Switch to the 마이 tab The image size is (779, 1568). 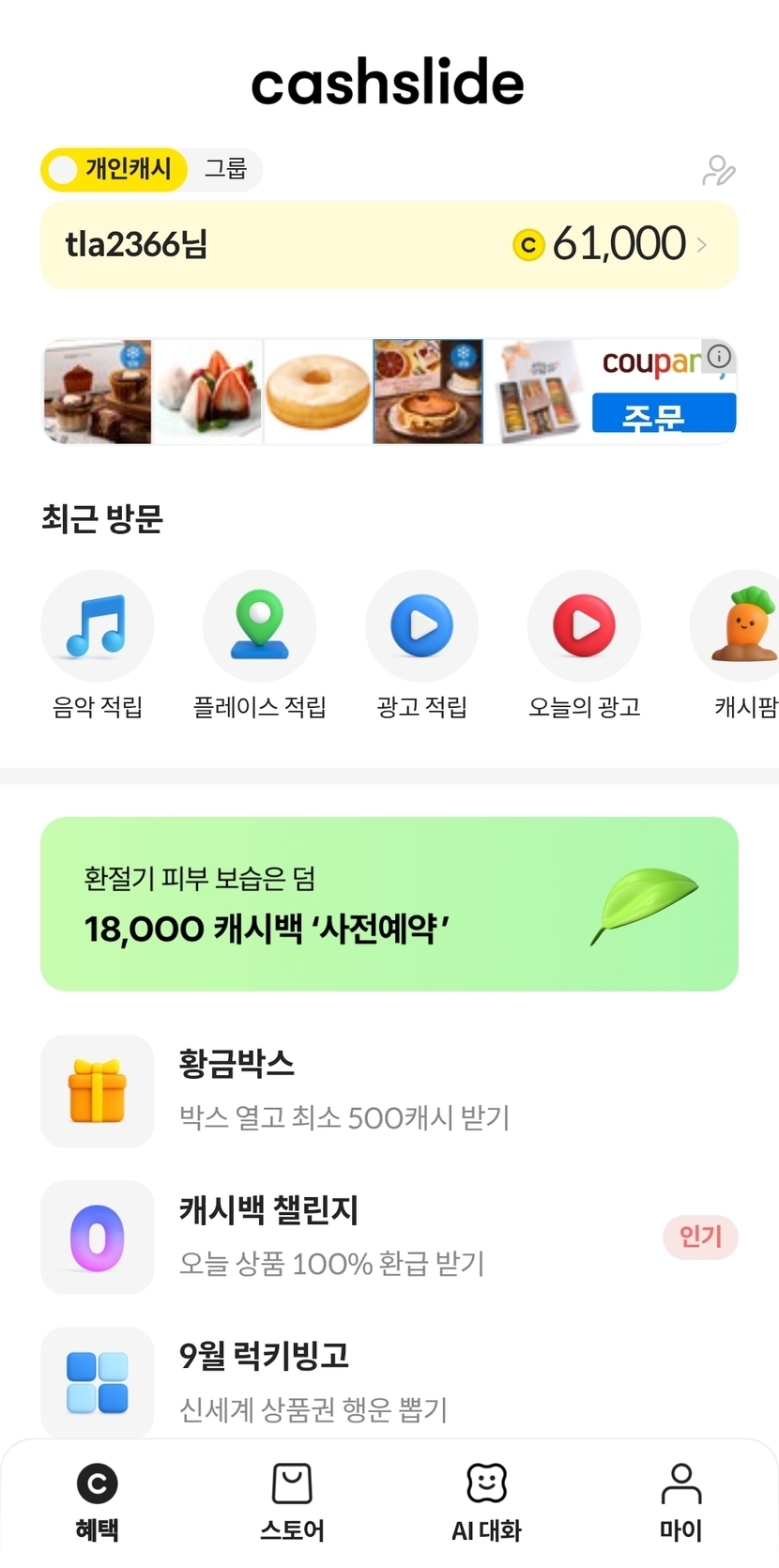(680, 1502)
